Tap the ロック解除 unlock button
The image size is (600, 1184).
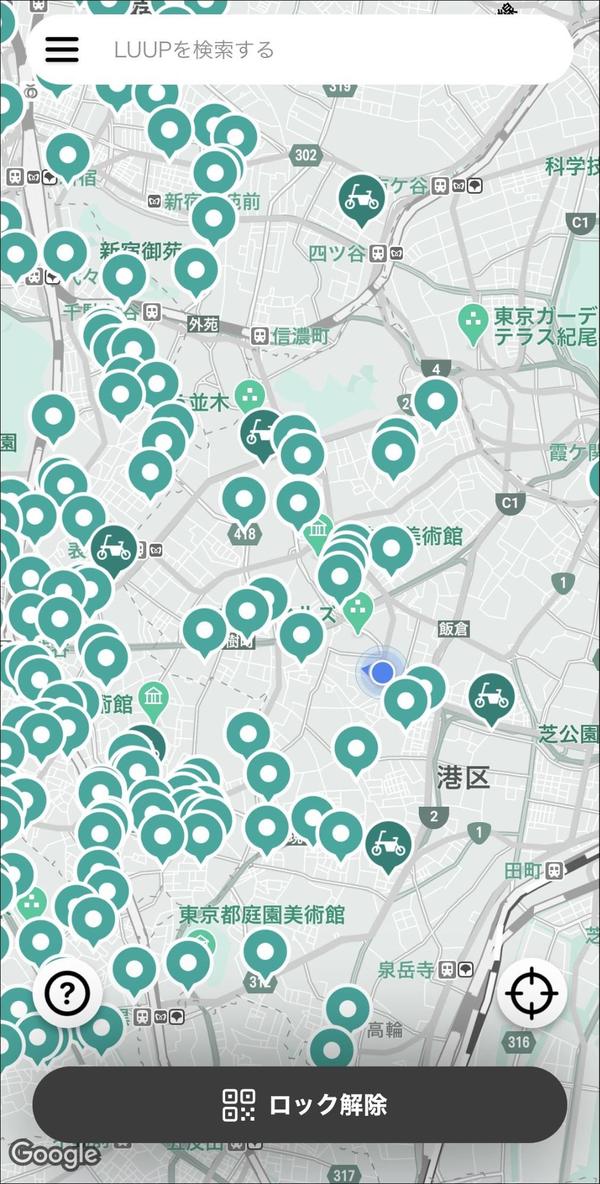tap(300, 1105)
